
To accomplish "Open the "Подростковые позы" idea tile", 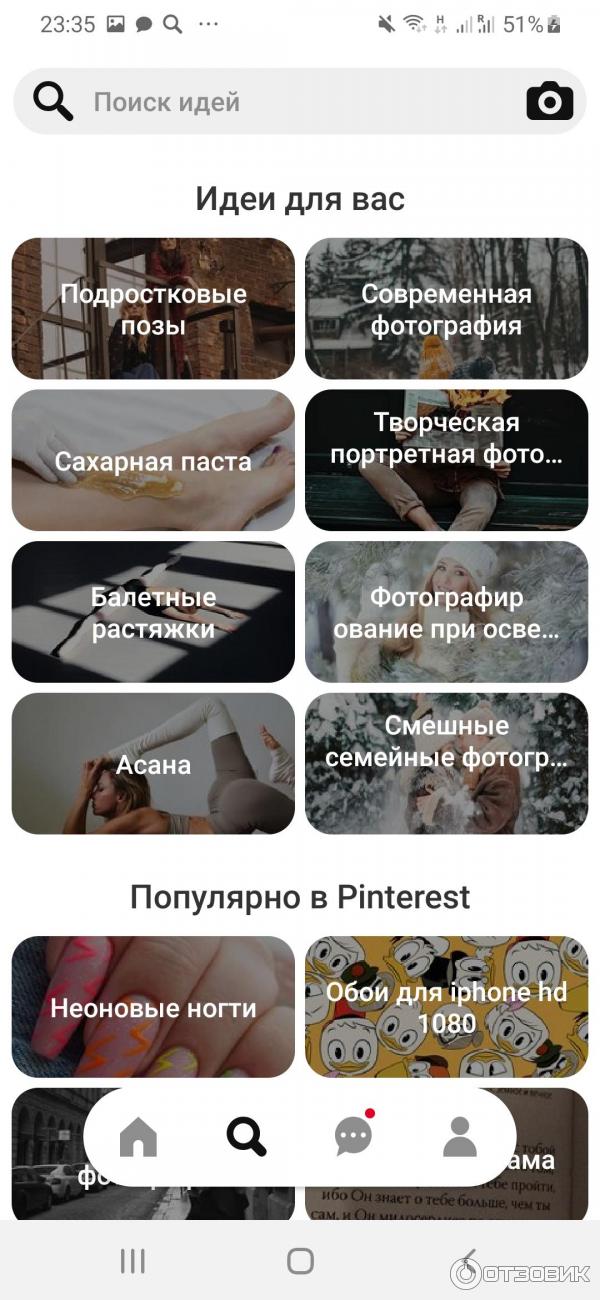I will [153, 309].
